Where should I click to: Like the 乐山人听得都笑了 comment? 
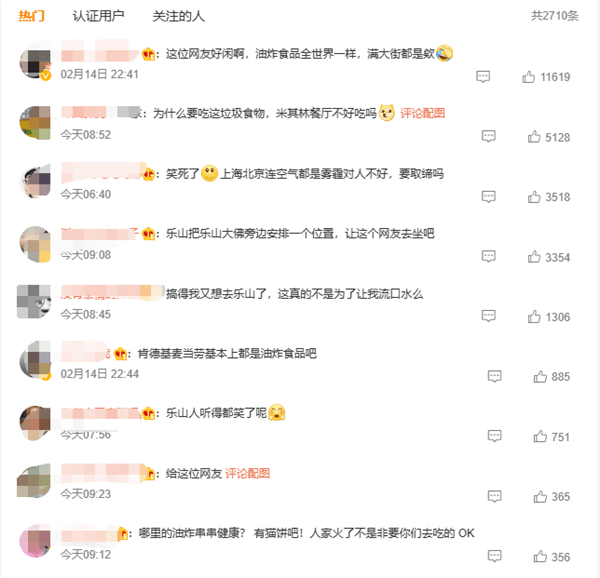click(540, 437)
